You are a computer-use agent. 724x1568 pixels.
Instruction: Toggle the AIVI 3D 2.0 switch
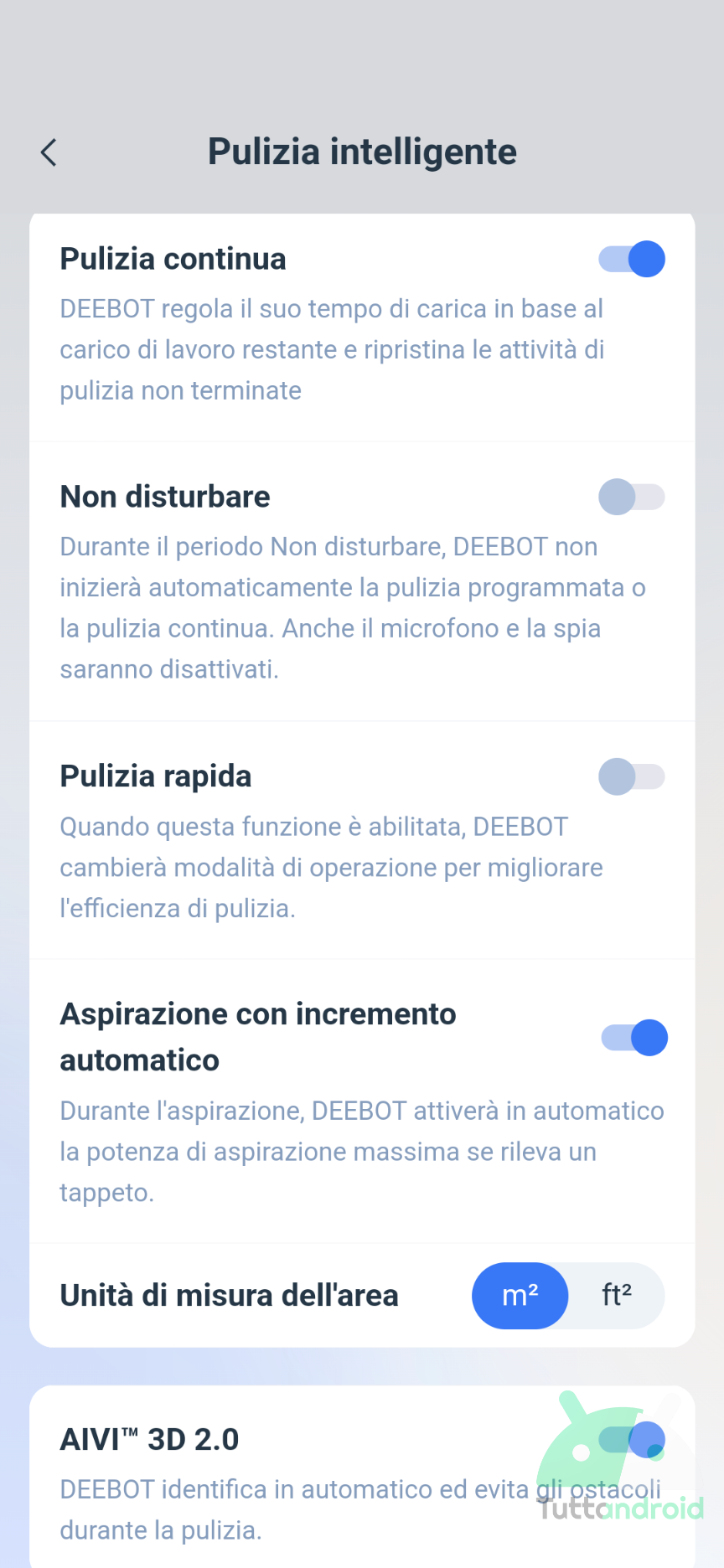(x=632, y=1440)
